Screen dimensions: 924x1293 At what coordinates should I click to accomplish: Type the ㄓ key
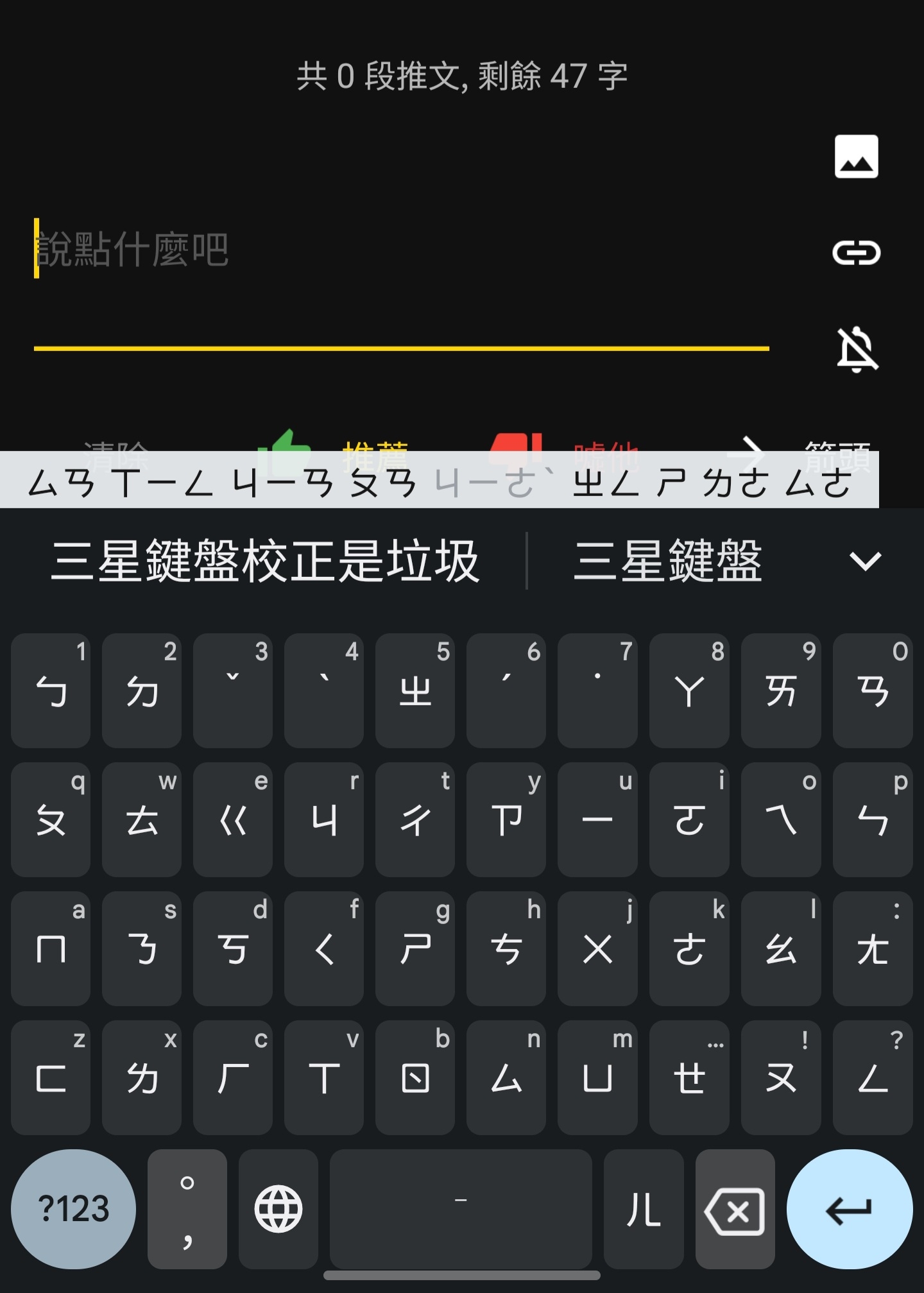coord(415,691)
